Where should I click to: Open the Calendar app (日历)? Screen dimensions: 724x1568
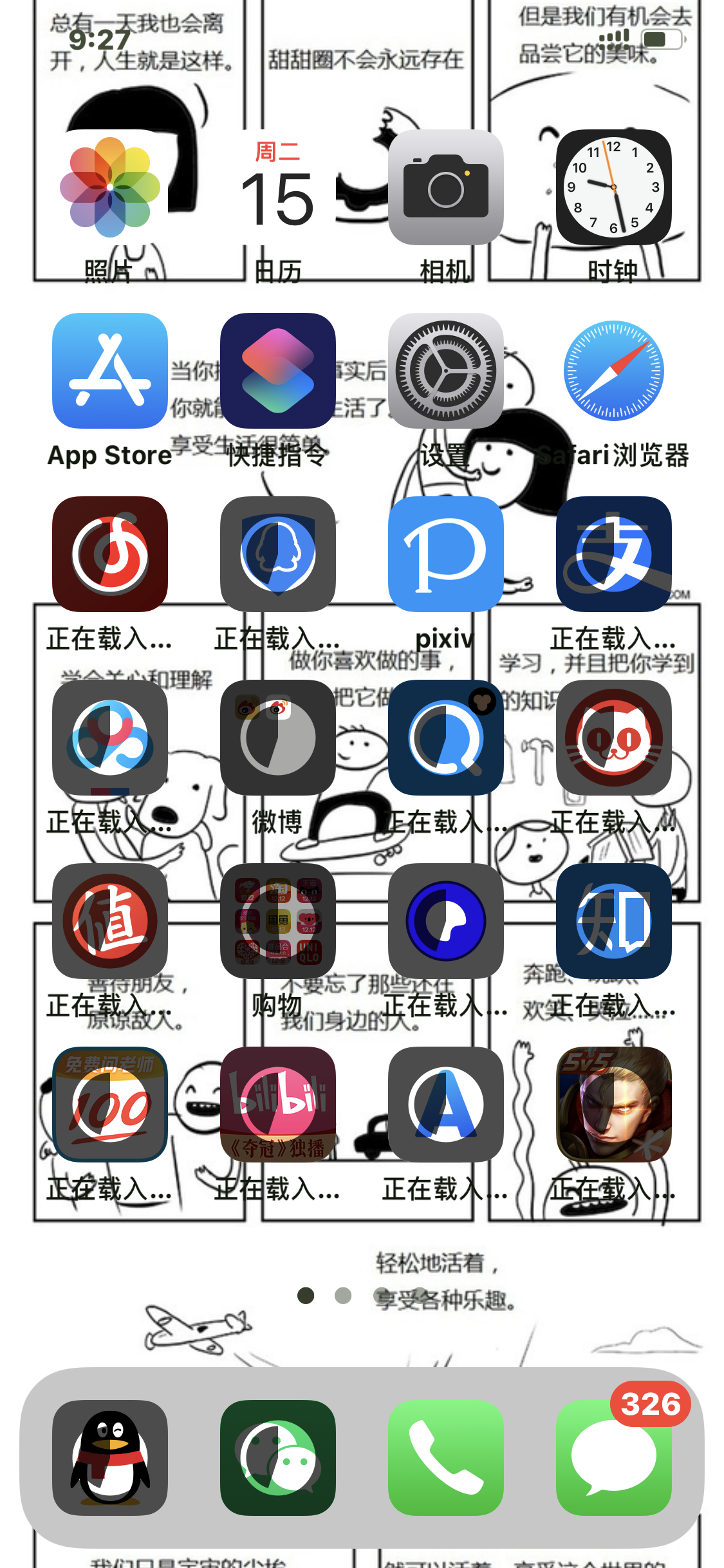click(x=277, y=187)
